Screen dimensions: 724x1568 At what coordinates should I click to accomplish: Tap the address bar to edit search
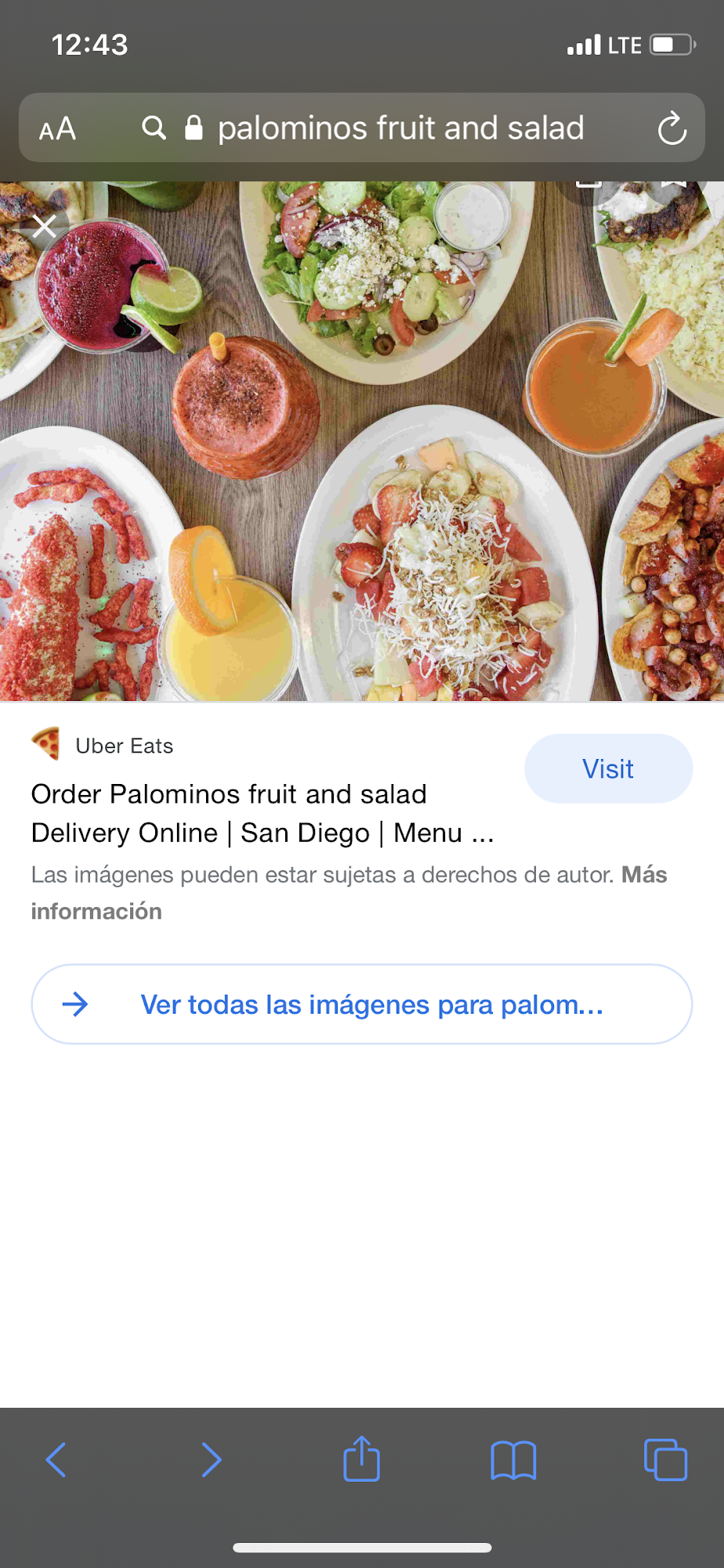click(x=400, y=129)
